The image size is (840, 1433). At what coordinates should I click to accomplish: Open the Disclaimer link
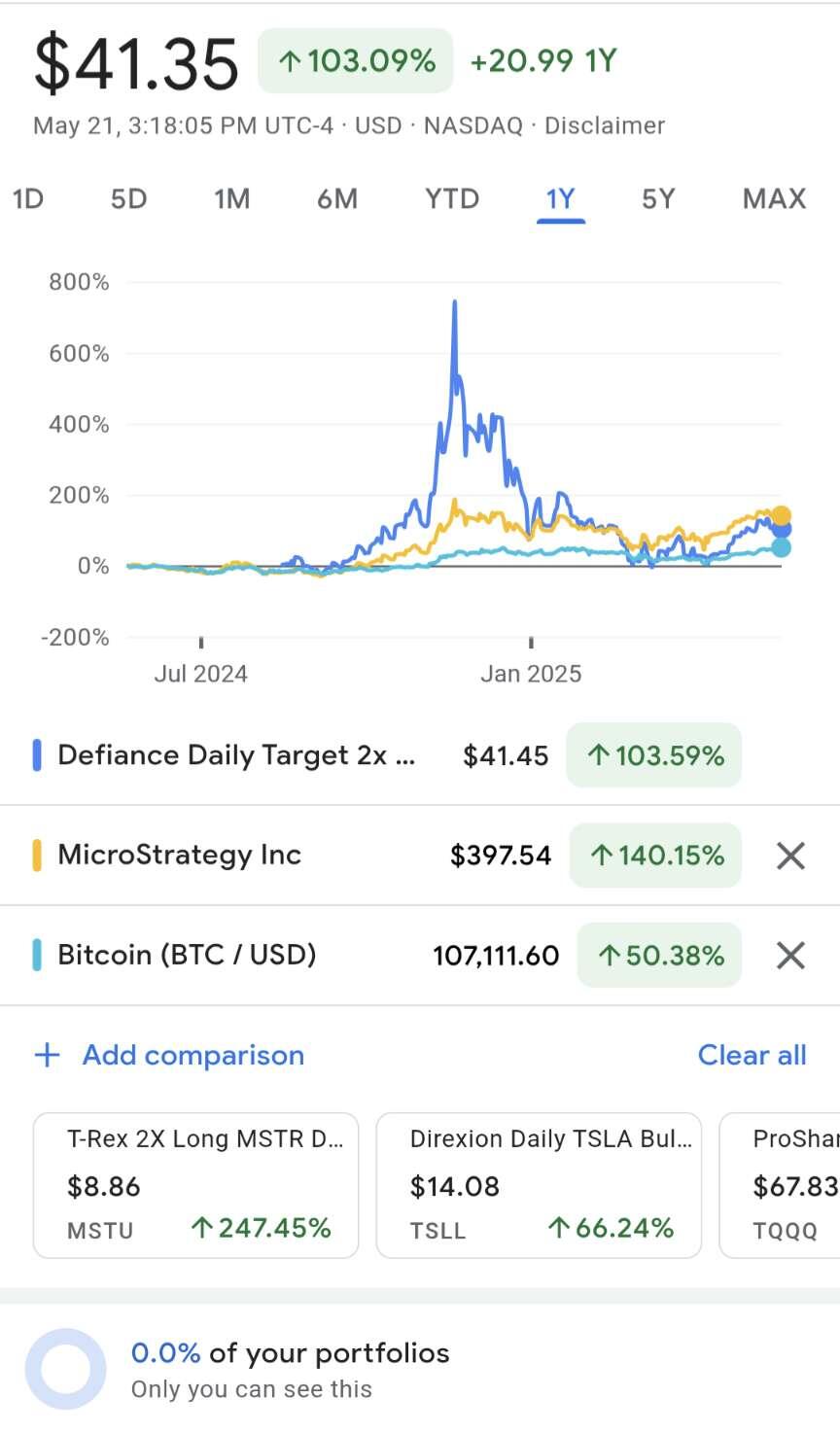(605, 125)
